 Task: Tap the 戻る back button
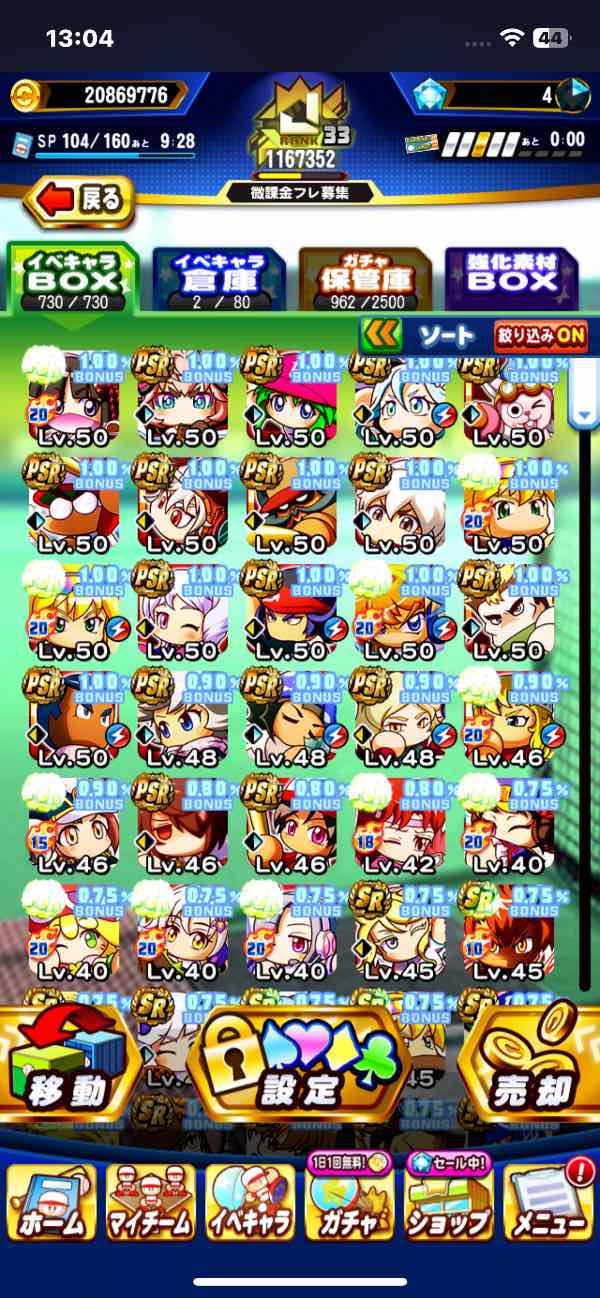point(79,198)
